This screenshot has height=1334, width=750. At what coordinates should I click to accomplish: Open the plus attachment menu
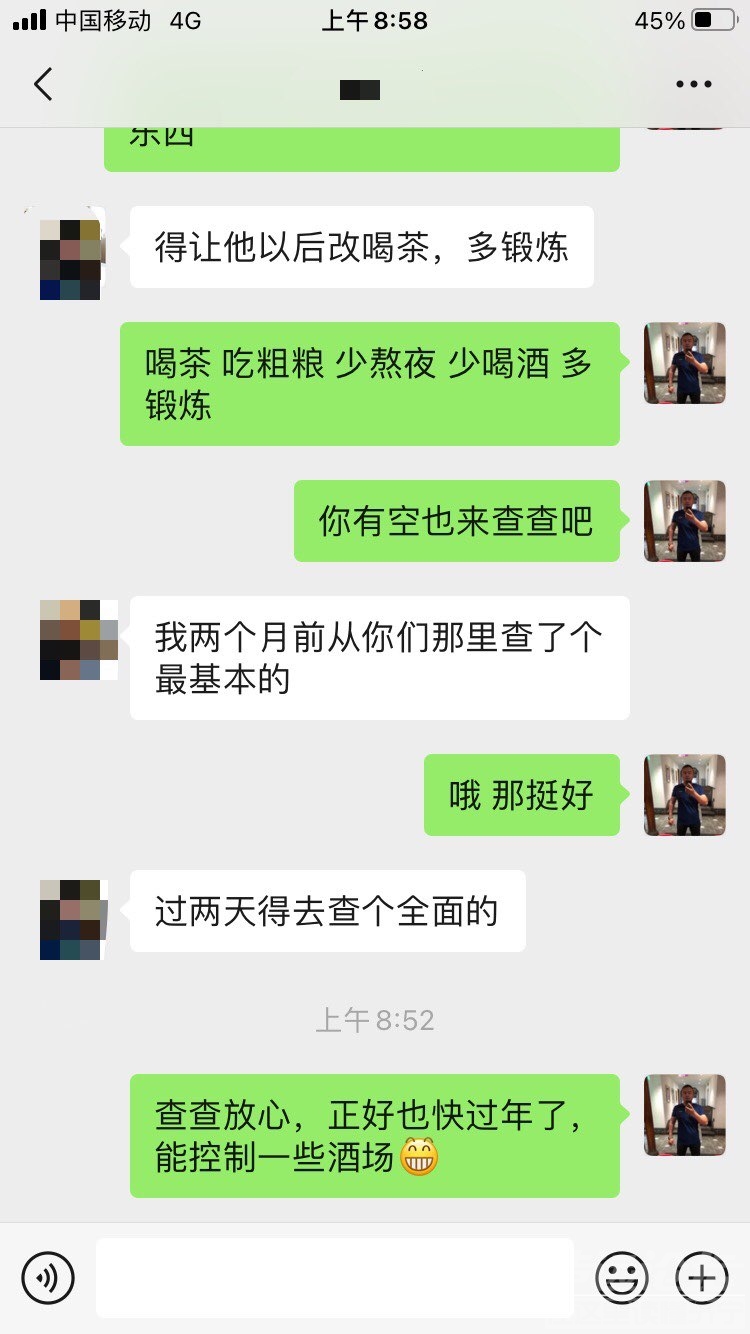(x=702, y=1277)
